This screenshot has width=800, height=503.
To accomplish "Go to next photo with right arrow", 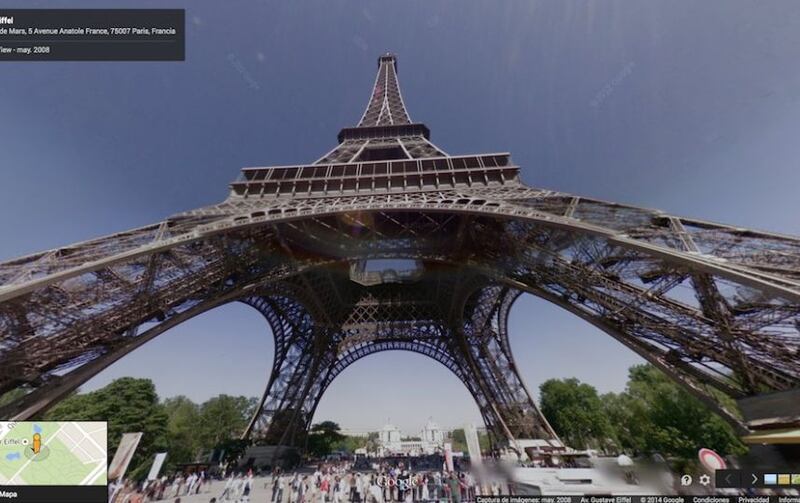I will click(x=754, y=479).
